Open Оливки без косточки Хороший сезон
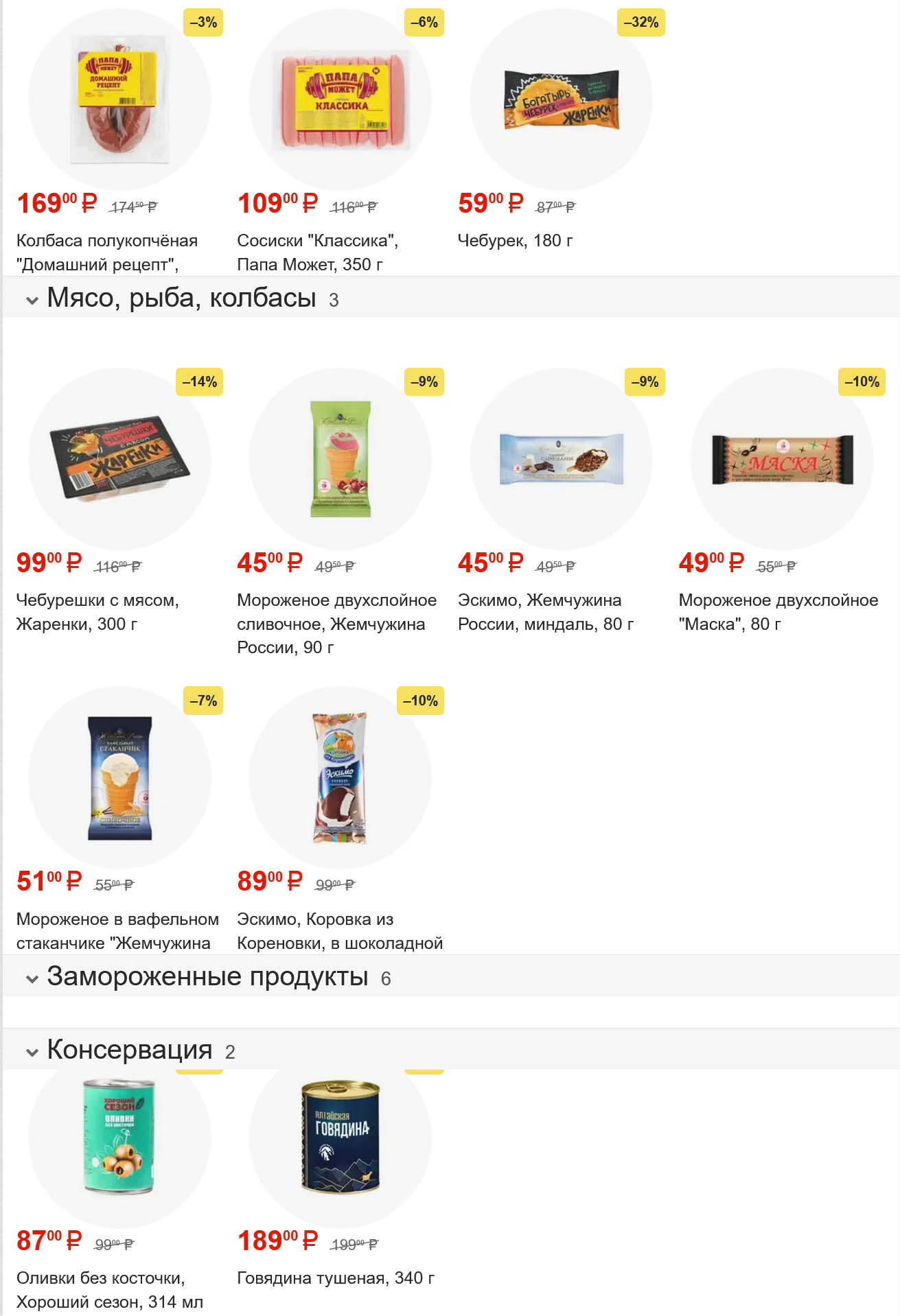 click(x=119, y=1139)
